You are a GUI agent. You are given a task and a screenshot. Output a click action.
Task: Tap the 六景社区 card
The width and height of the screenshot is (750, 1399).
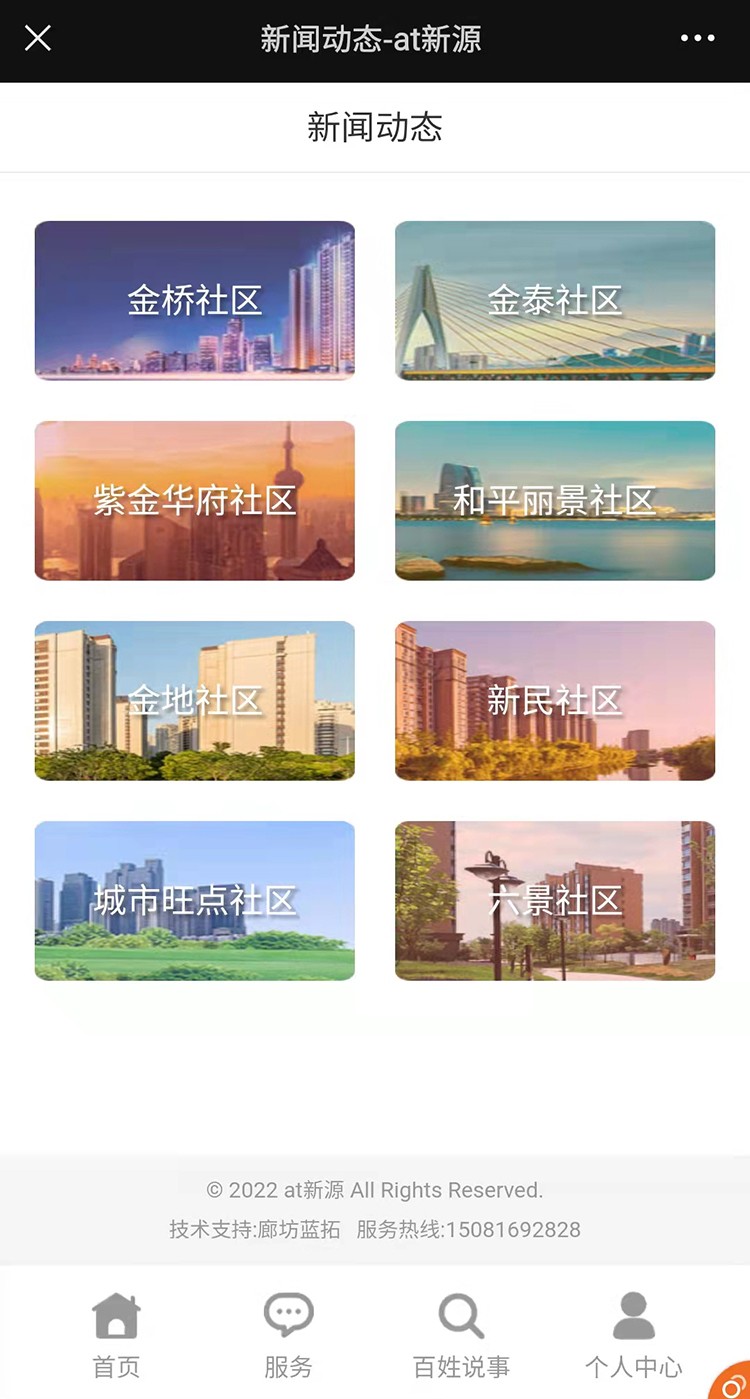555,900
